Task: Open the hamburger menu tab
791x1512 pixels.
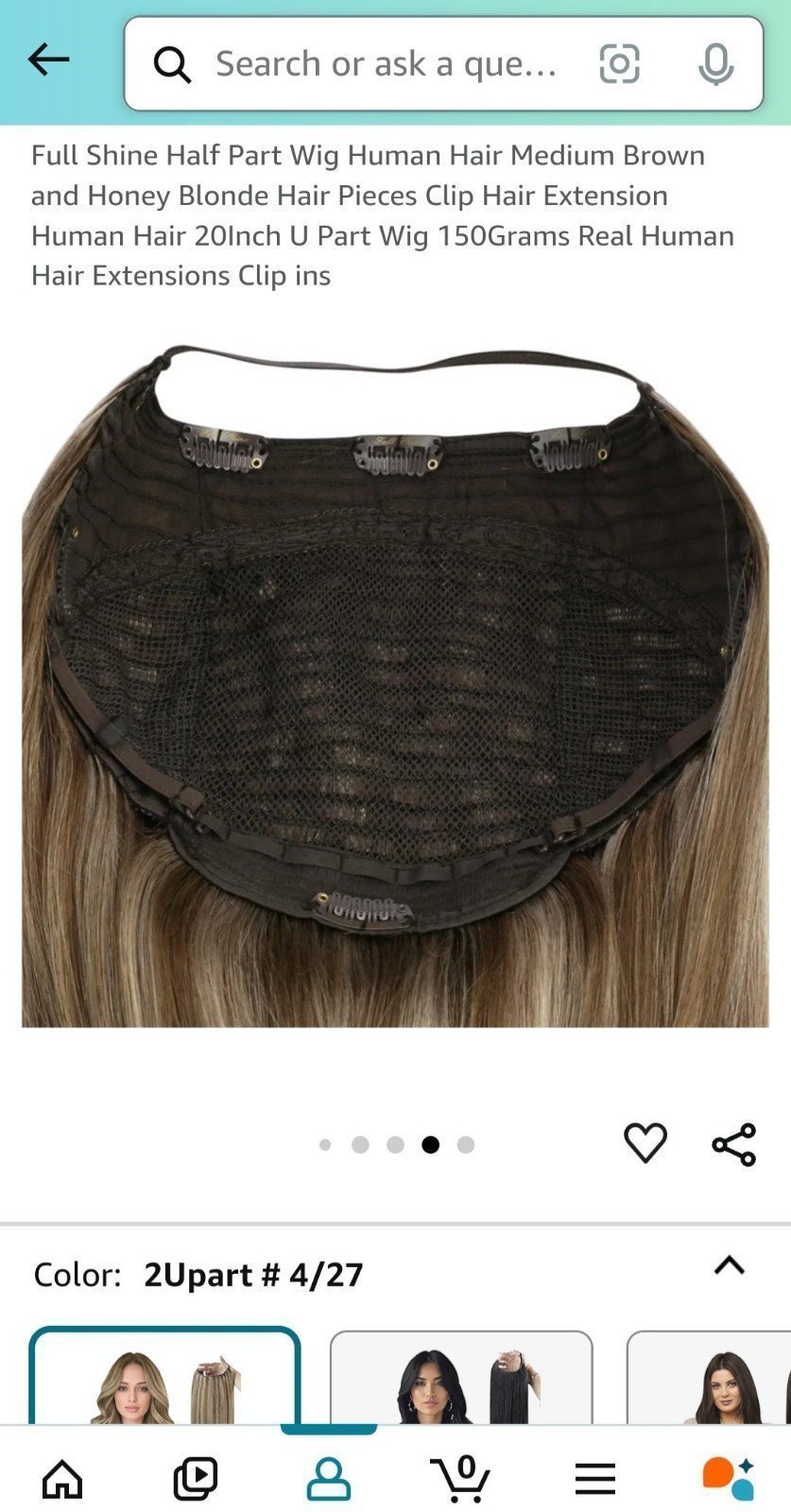Action: pos(594,1478)
